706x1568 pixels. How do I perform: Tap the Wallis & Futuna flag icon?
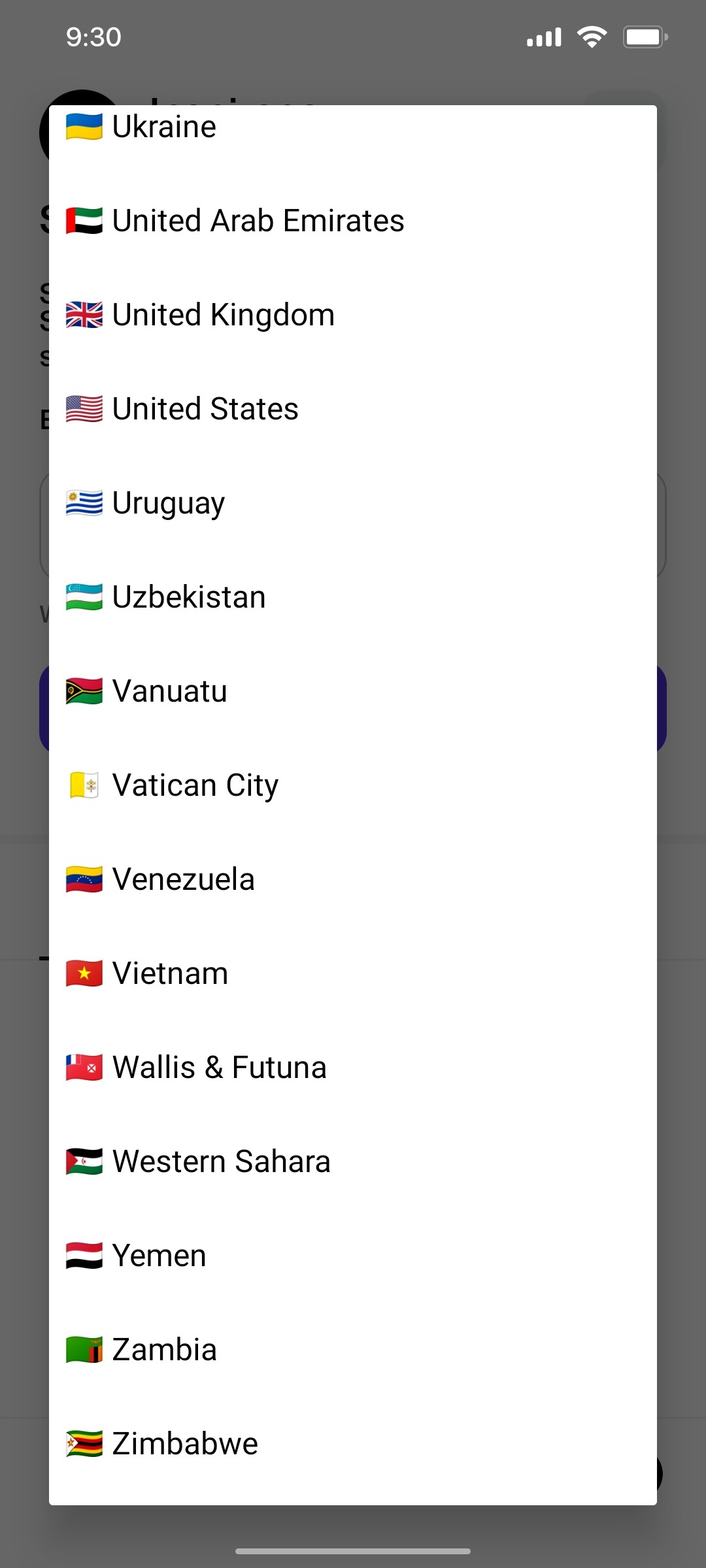coord(84,1067)
